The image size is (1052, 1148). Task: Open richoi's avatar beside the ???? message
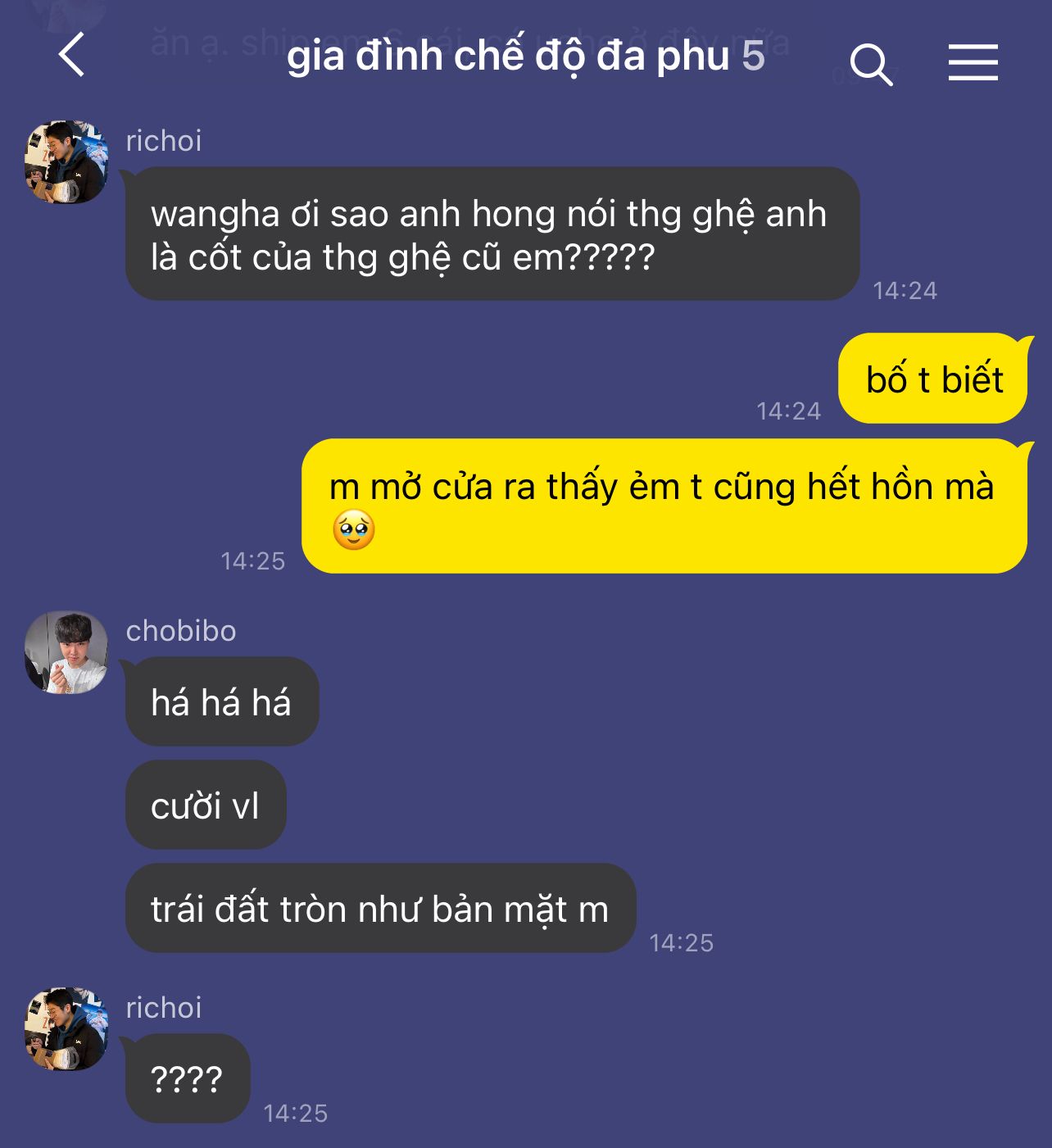coord(66,1029)
